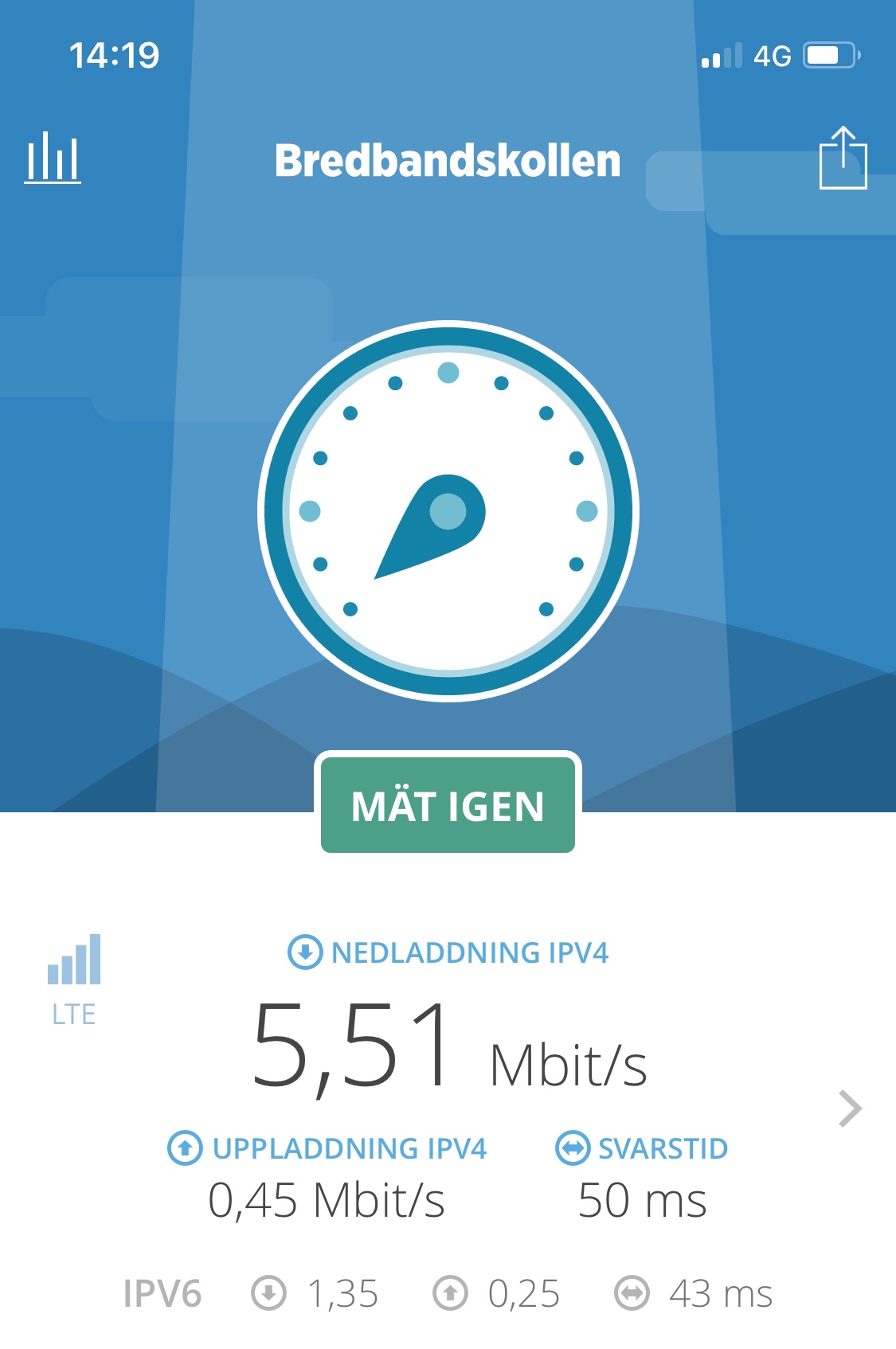Screen dimensions: 896x1349
Task: Open the measurement history chart icon
Action: (x=53, y=158)
